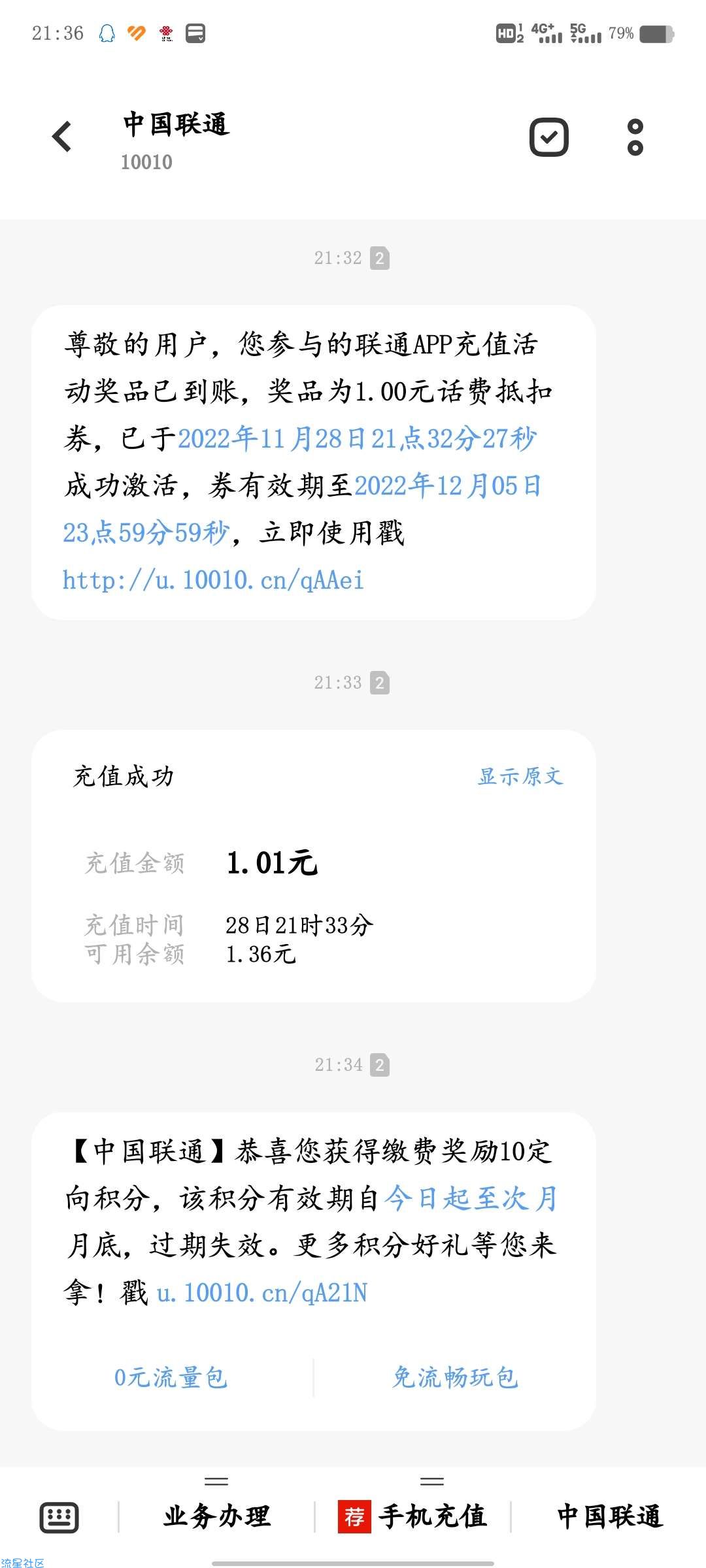
Task: Go back to the message list
Action: coord(62,137)
